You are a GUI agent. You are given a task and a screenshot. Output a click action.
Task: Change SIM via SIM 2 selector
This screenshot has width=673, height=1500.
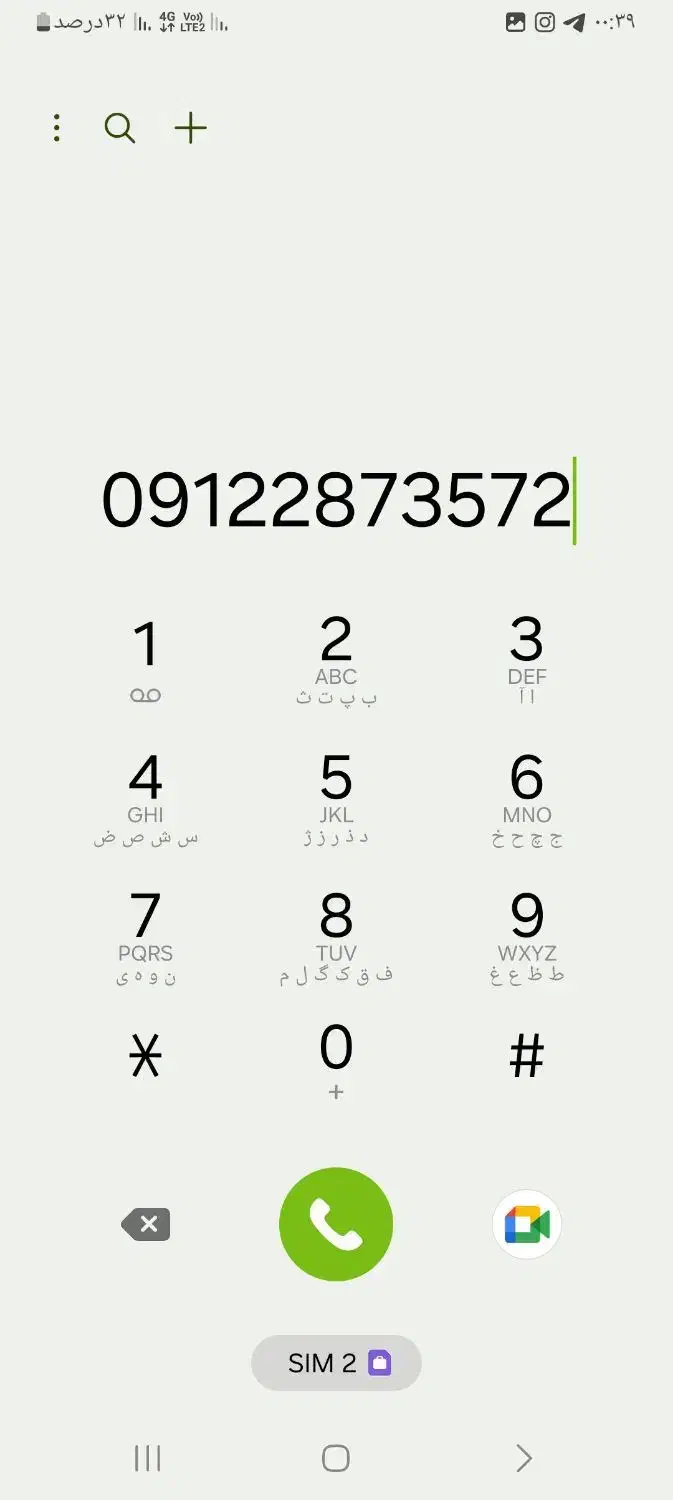coord(336,1362)
